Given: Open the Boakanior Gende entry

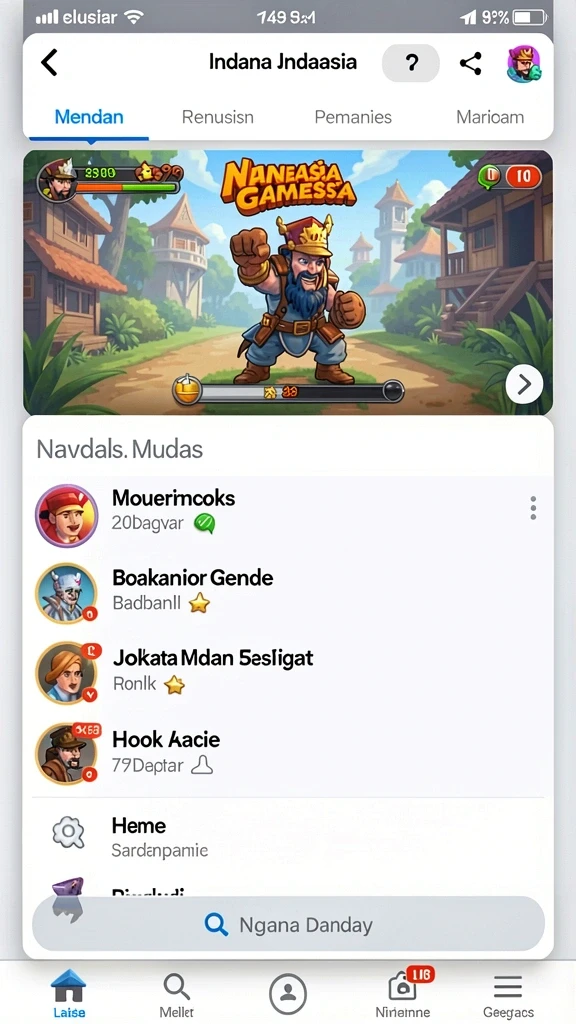Looking at the screenshot, I should [x=288, y=590].
